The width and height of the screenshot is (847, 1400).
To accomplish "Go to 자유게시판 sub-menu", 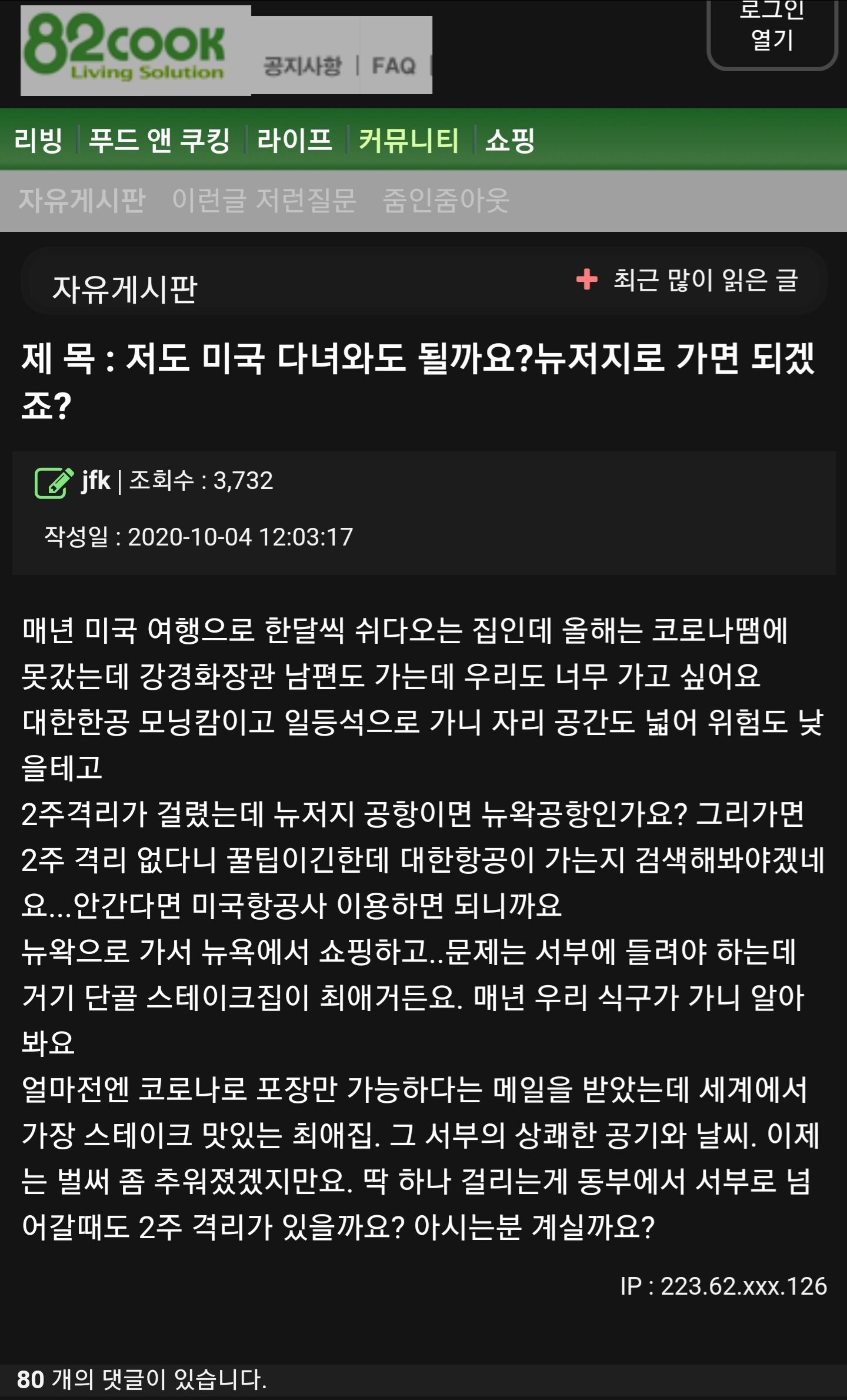I will (82, 200).
